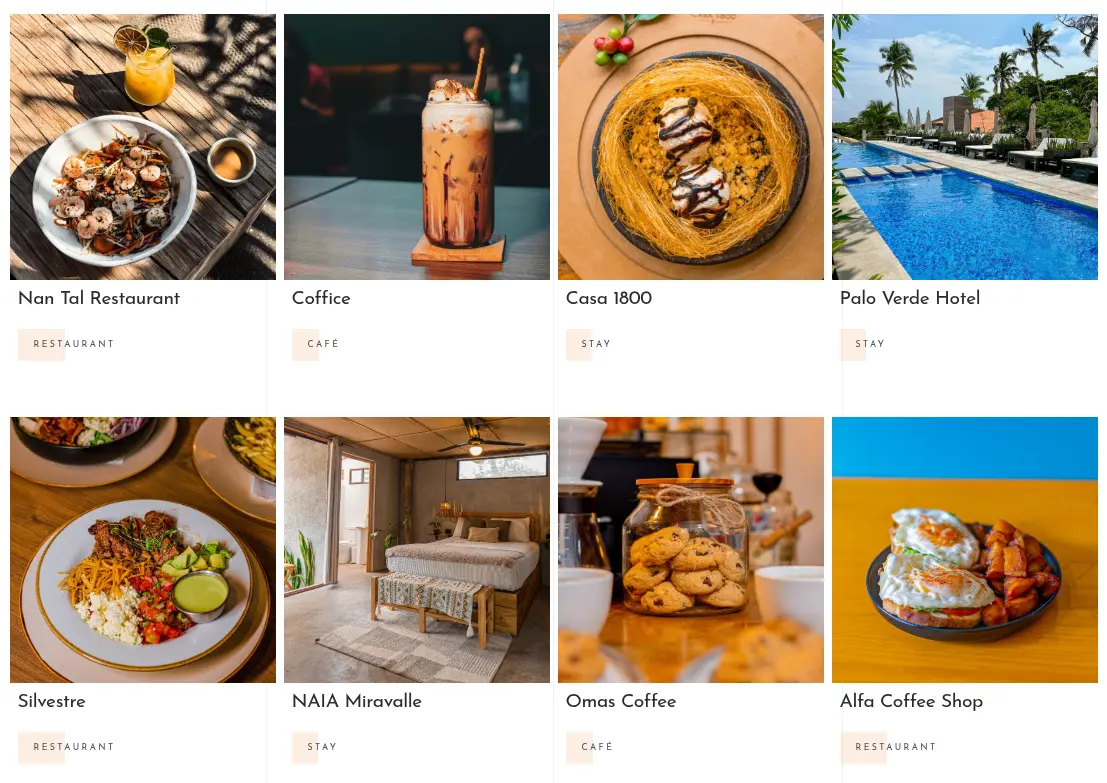Open the Alfa Coffee Shop photo card
The image size is (1107, 783).
pos(965,550)
